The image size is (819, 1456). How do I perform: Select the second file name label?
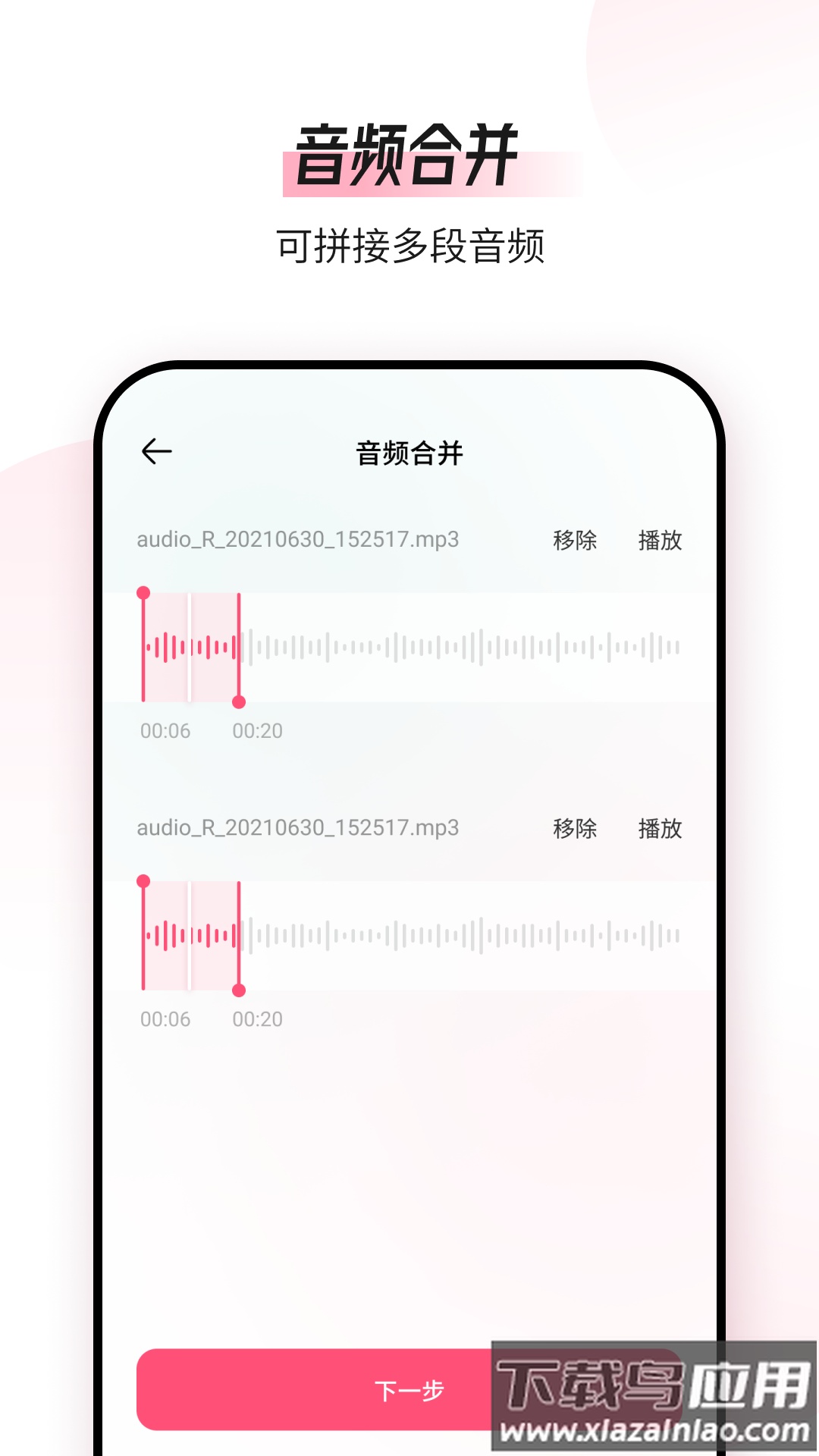[296, 830]
